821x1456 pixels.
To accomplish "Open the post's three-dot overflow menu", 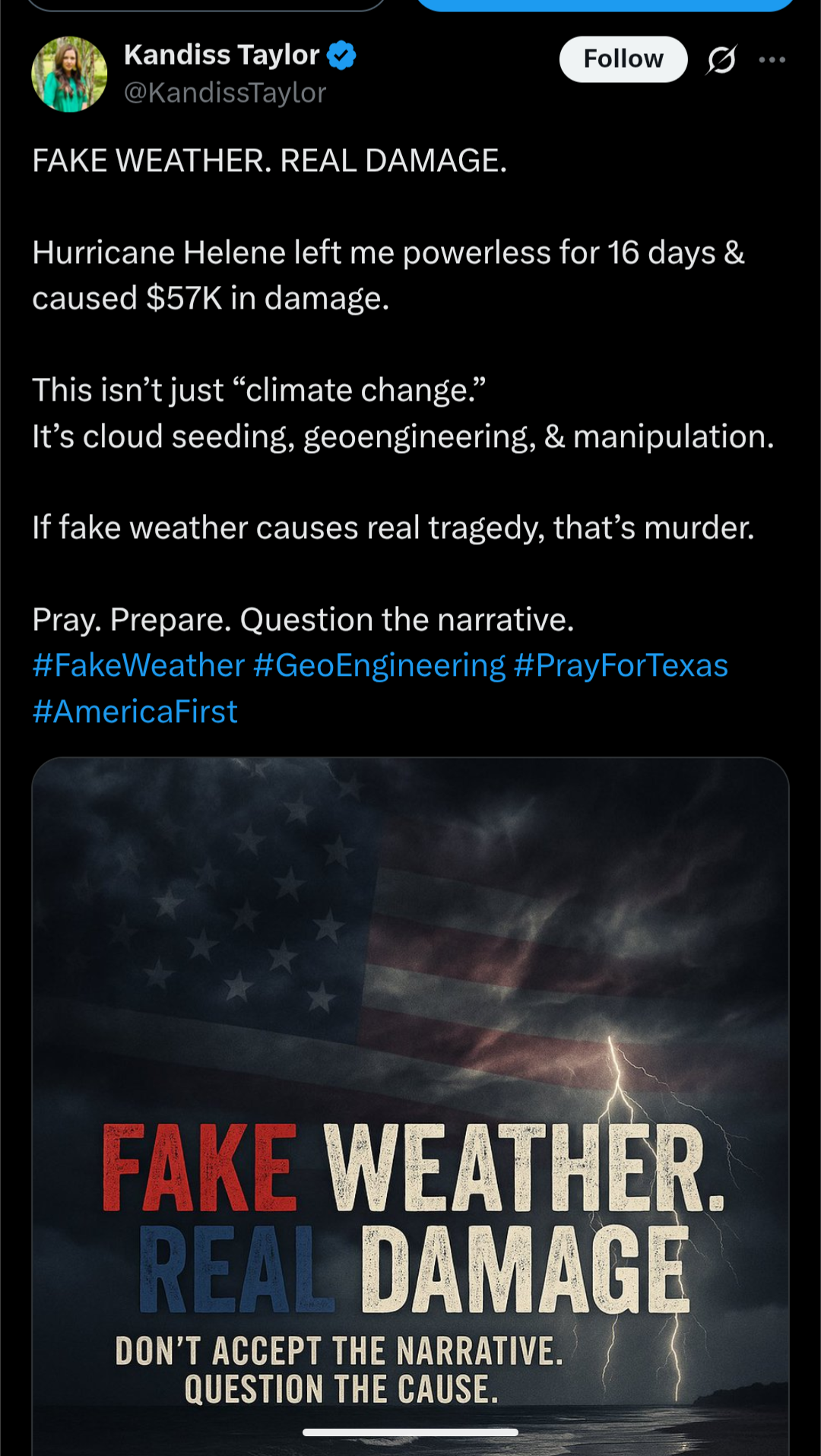I will [x=772, y=59].
